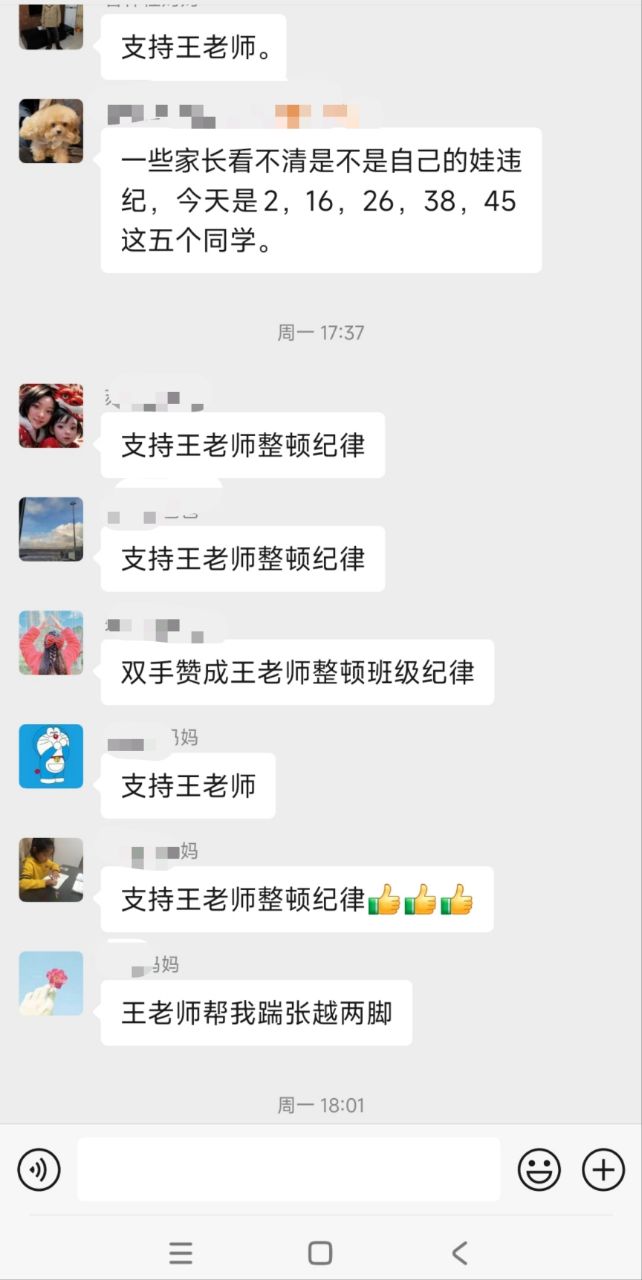Open the Doraemon avatar's profile

(51, 756)
